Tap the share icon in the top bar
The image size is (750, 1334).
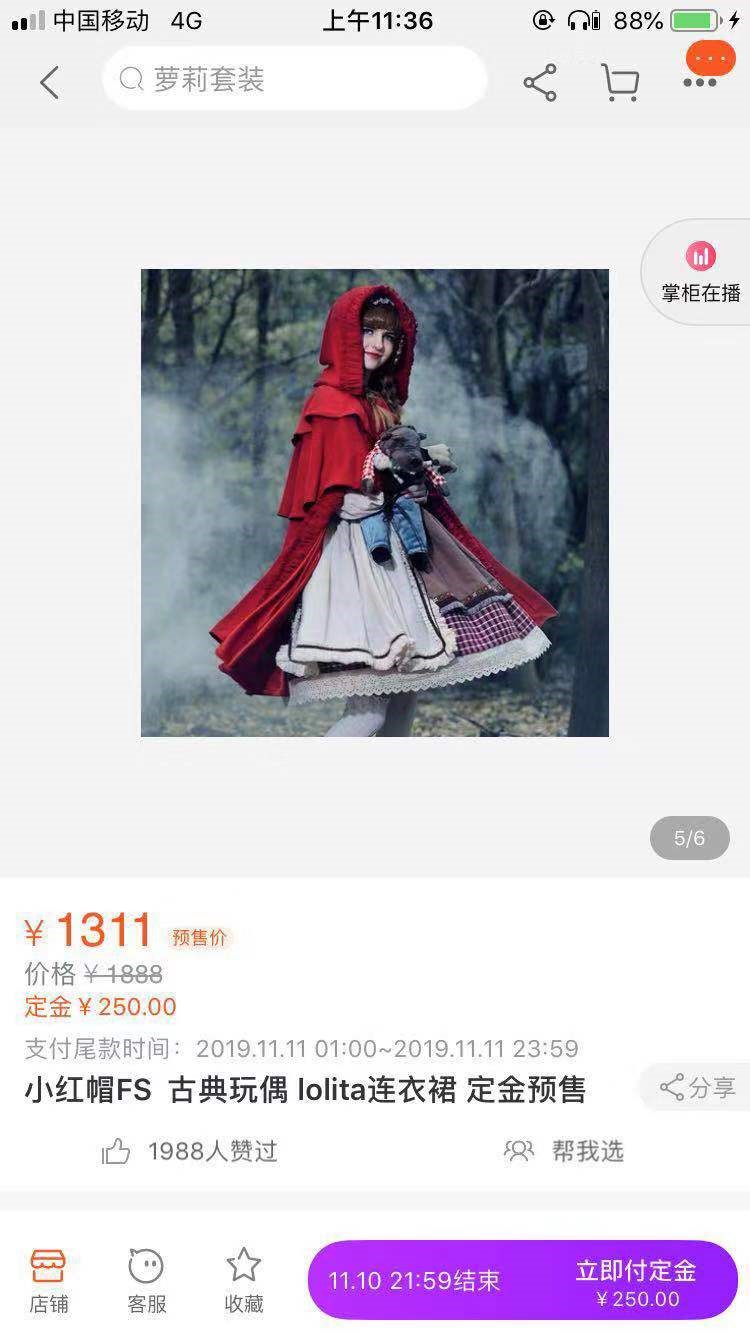[x=540, y=82]
